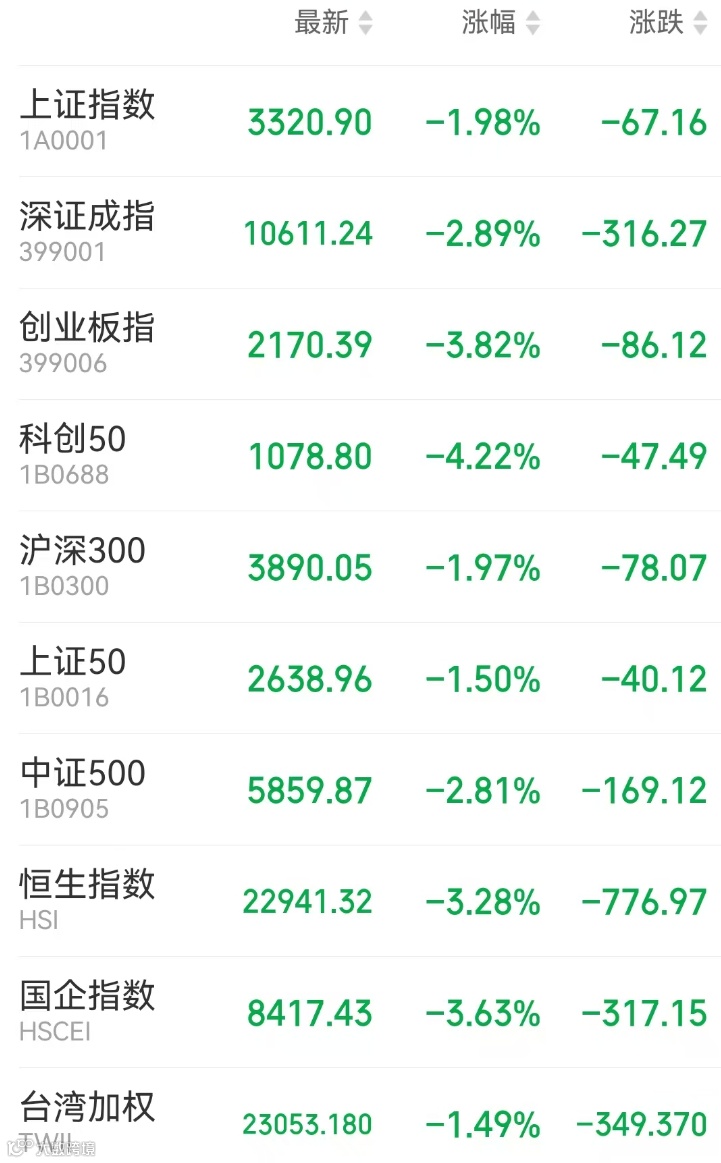The height and width of the screenshot is (1163, 721).
Task: Sort the list by 最新 price
Action: pos(333,22)
